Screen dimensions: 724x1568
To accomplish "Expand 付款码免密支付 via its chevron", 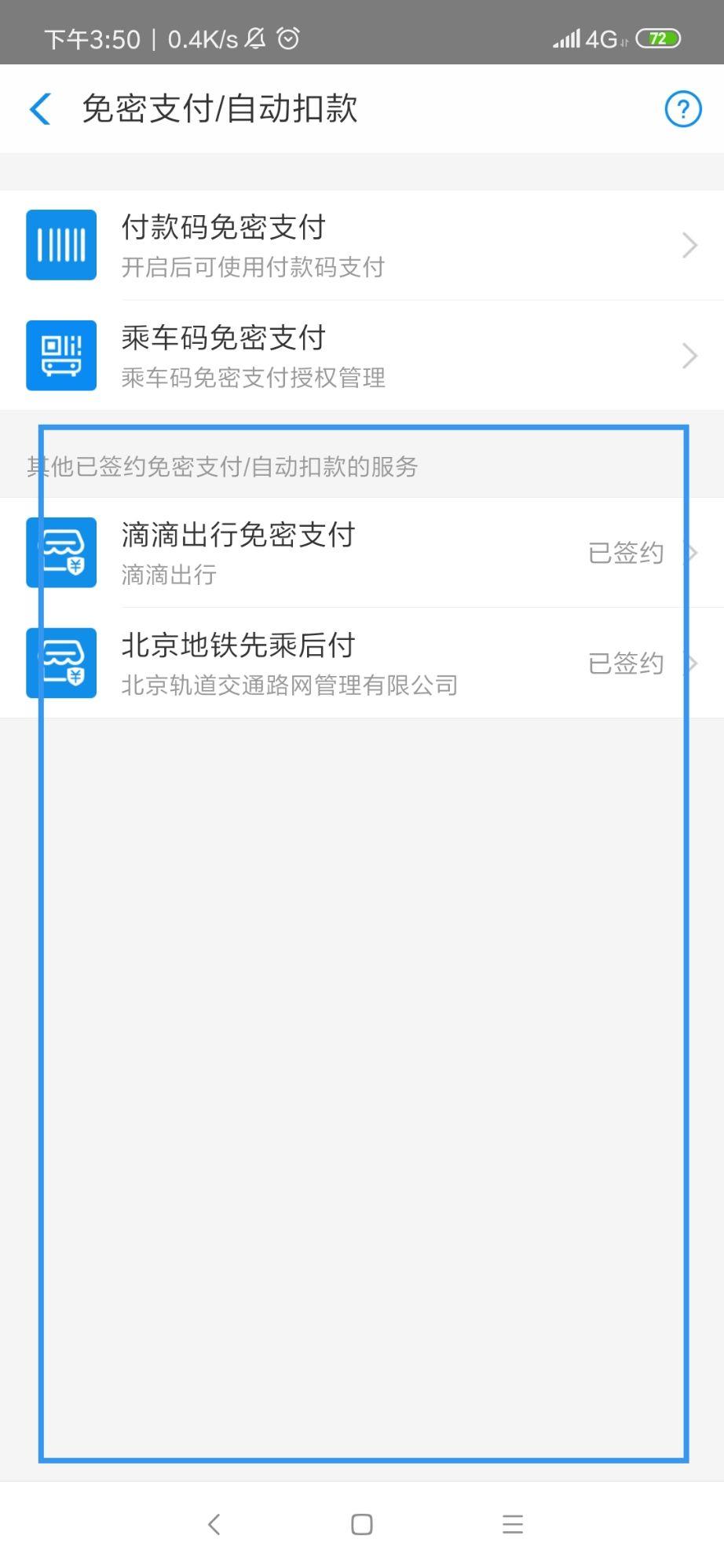I will (x=689, y=244).
